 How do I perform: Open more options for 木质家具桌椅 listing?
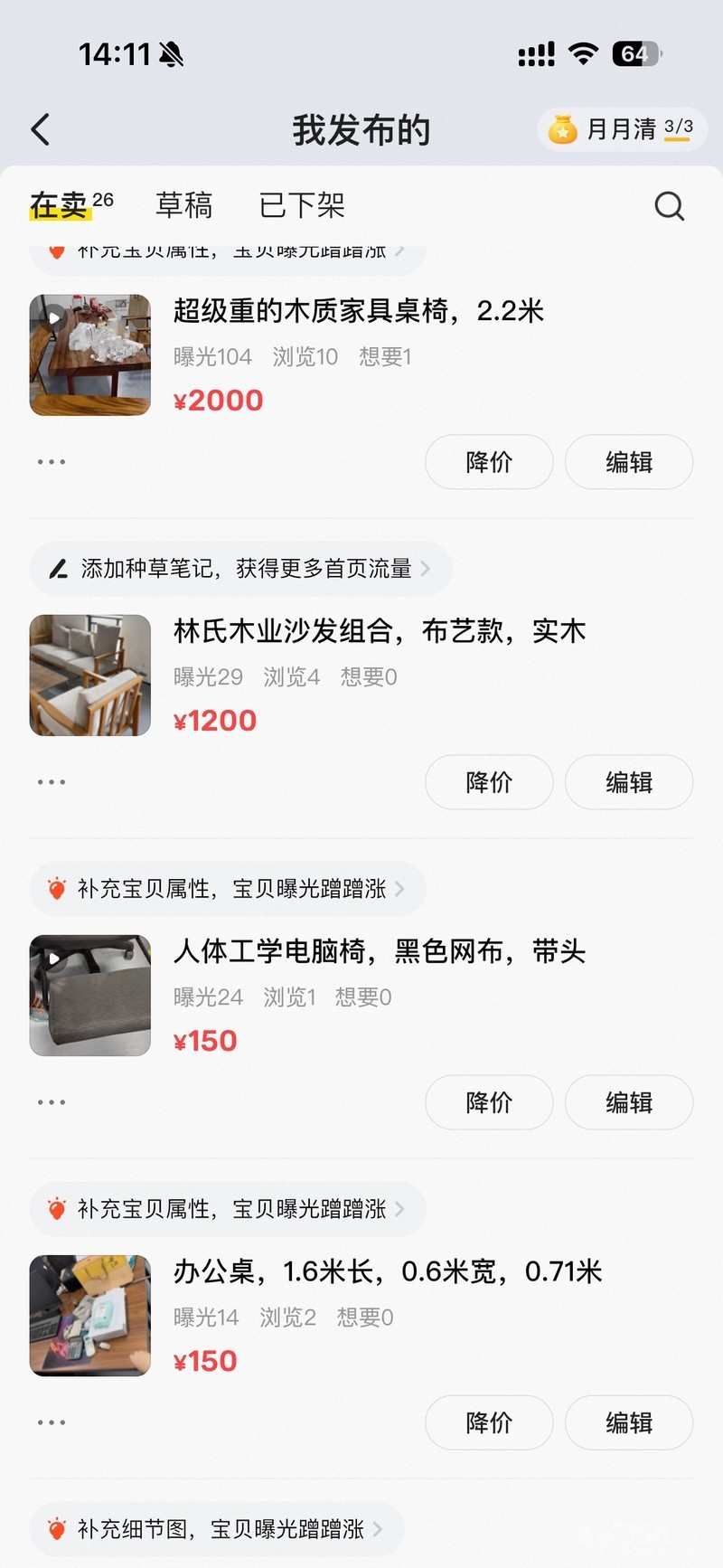coord(52,462)
